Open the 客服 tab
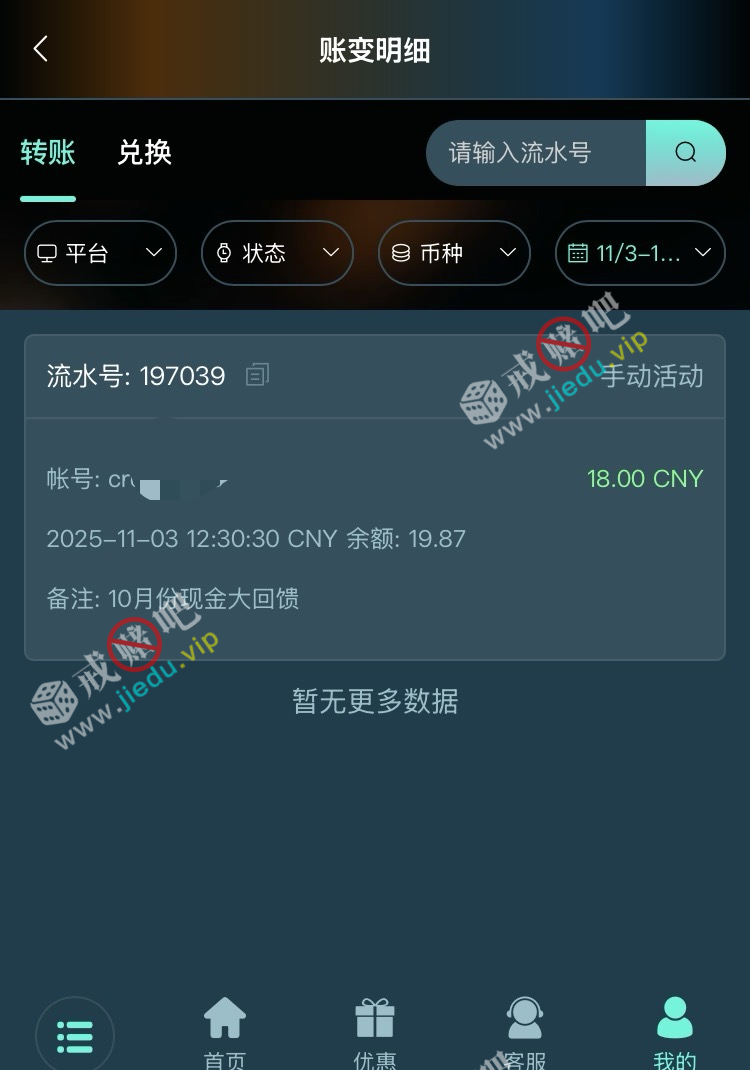750x1070 pixels. 525,1032
